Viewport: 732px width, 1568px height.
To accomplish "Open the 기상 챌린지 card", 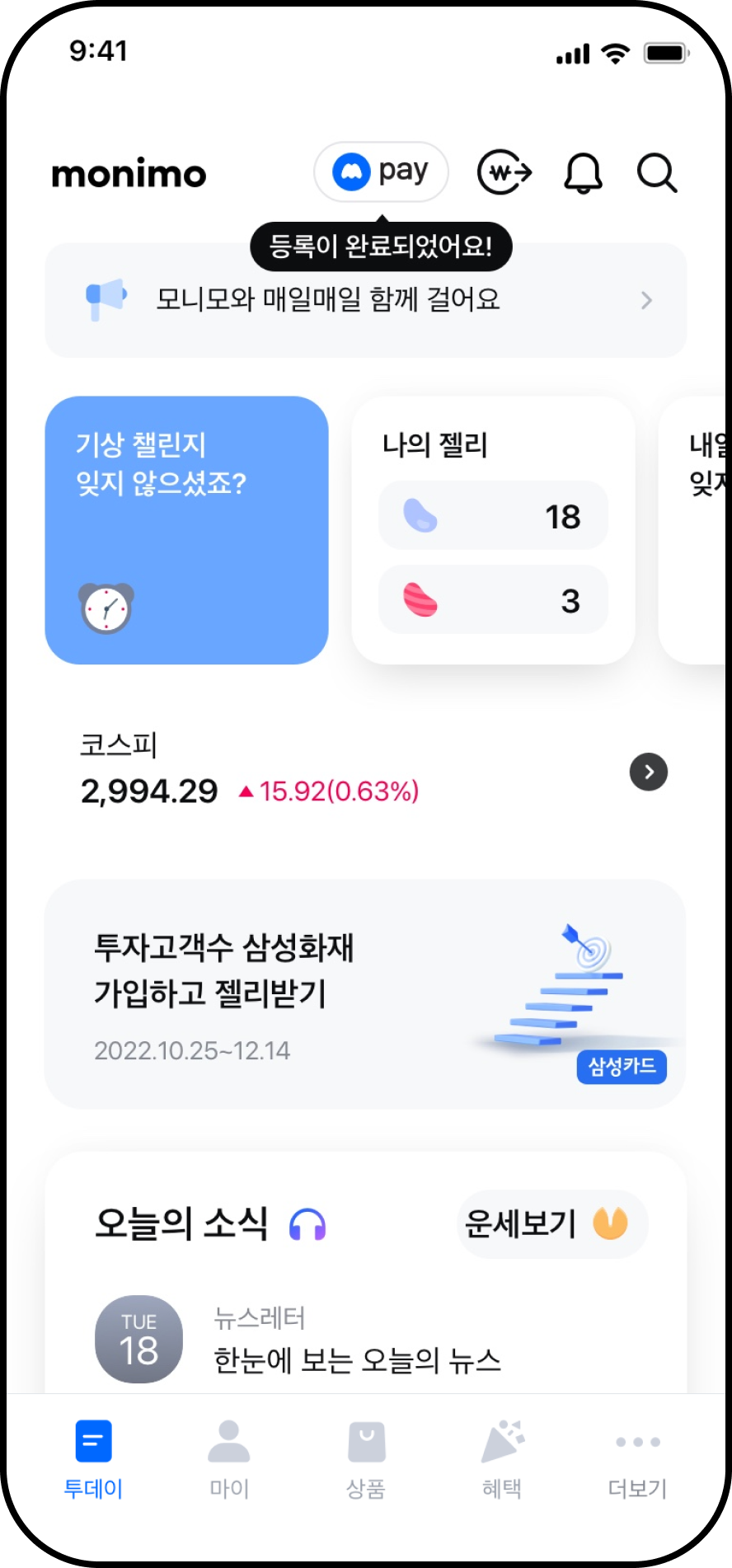I will point(186,530).
